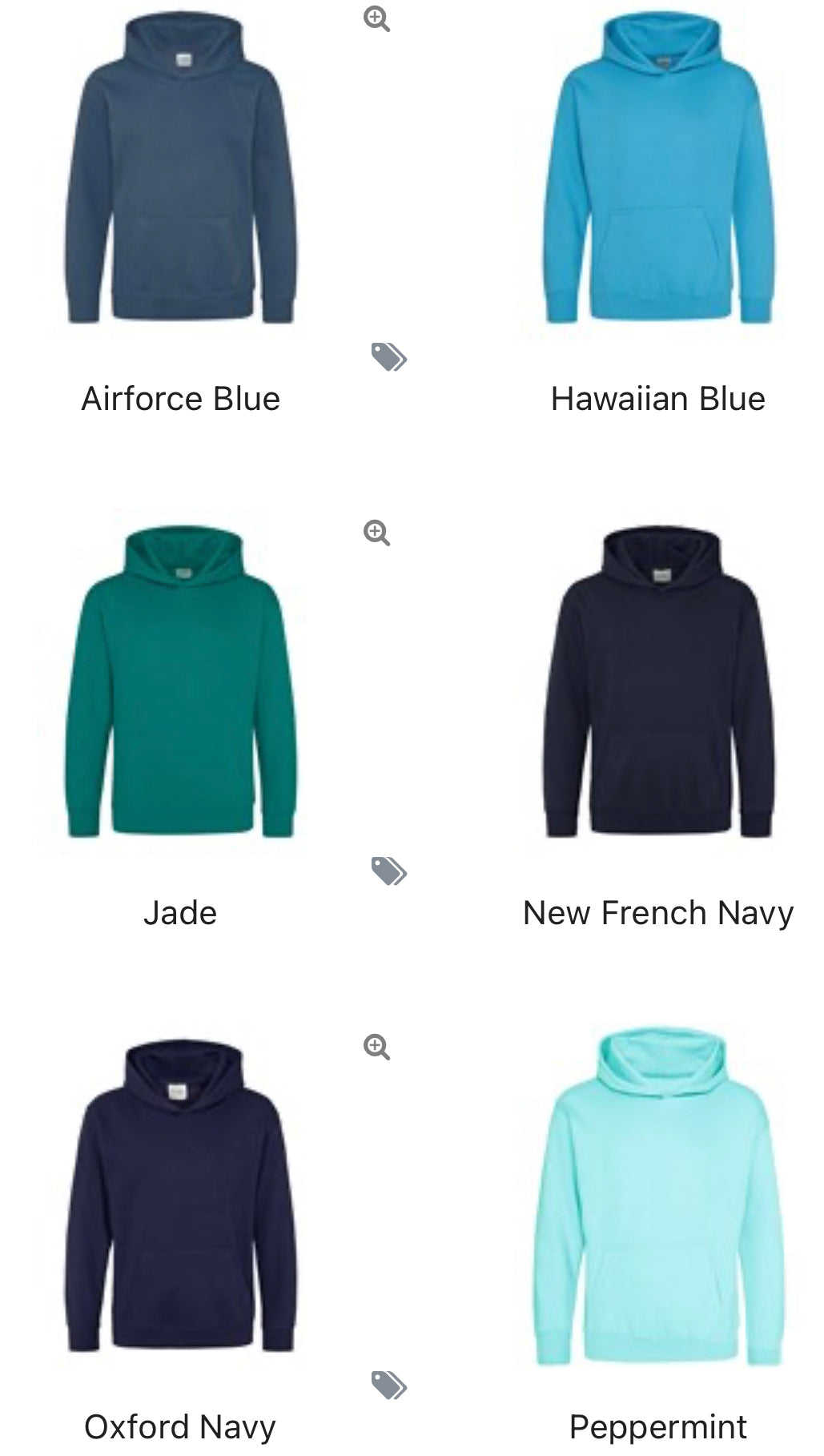Viewport: 824px width, 1456px height.
Task: View the New French Navy hoodie
Action: click(x=658, y=685)
